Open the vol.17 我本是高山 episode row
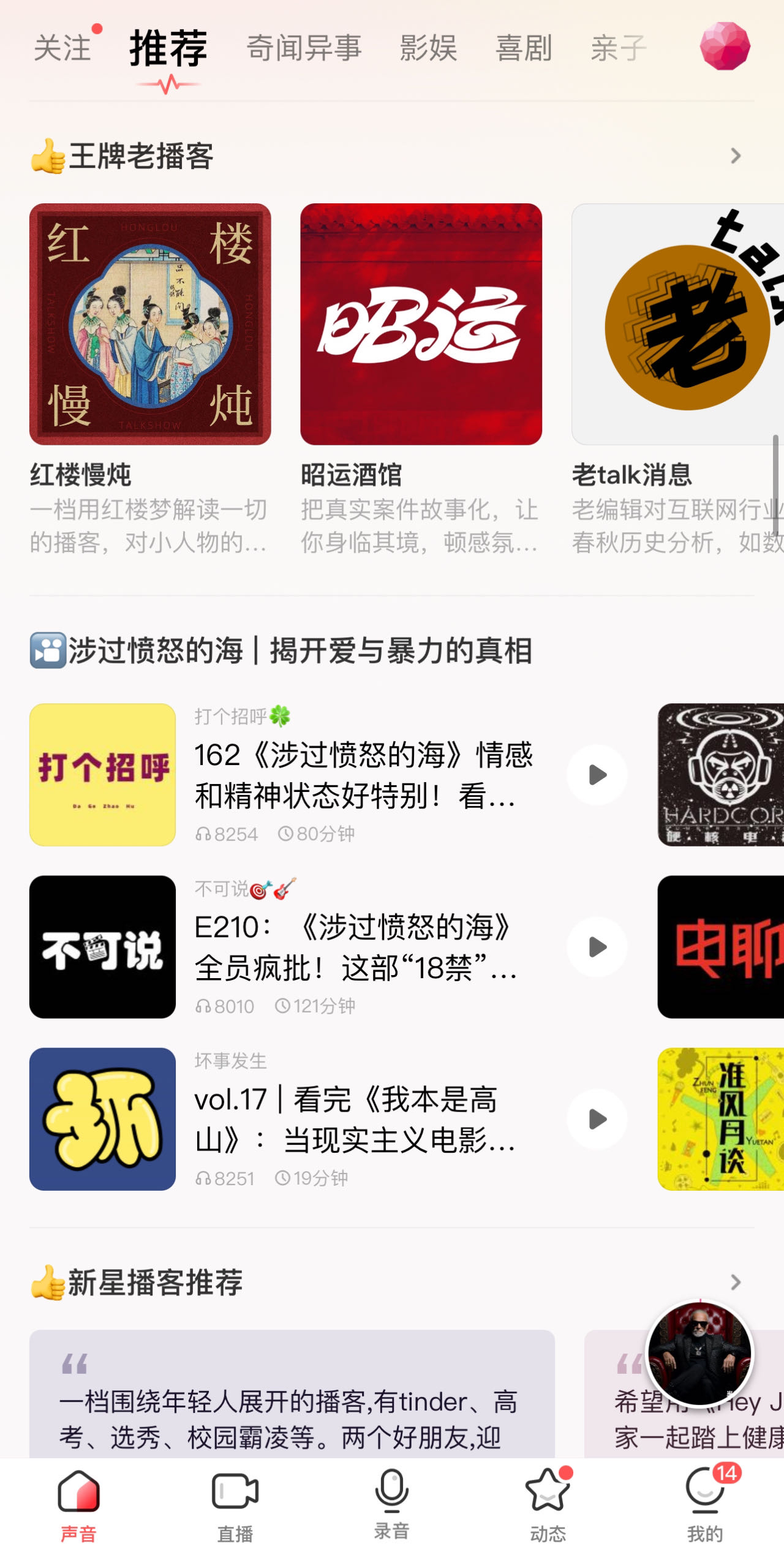The width and height of the screenshot is (784, 1568). [355, 1119]
